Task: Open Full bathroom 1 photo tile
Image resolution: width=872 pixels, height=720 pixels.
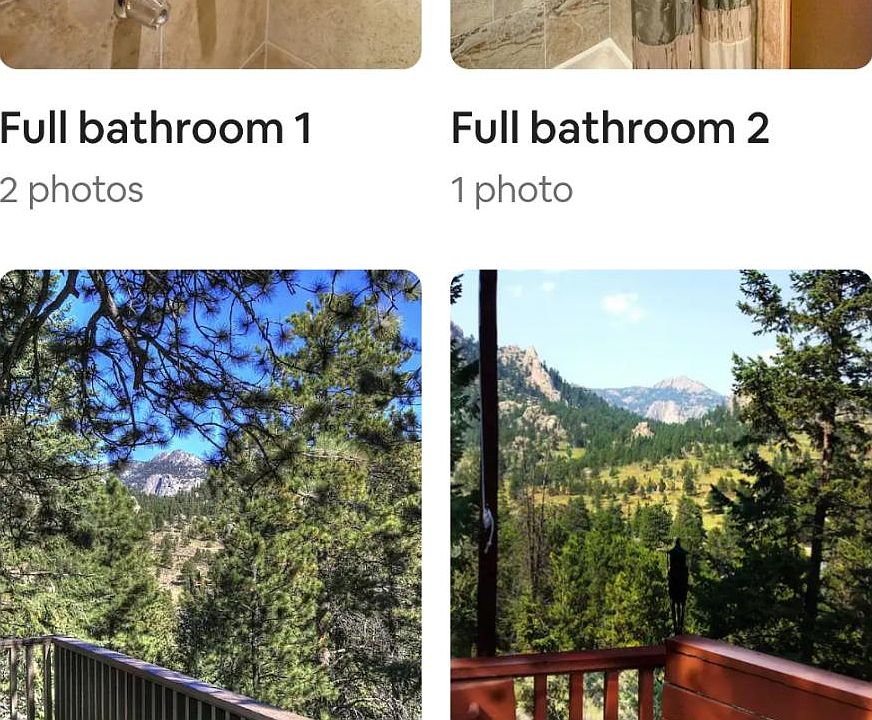Action: coord(210,34)
